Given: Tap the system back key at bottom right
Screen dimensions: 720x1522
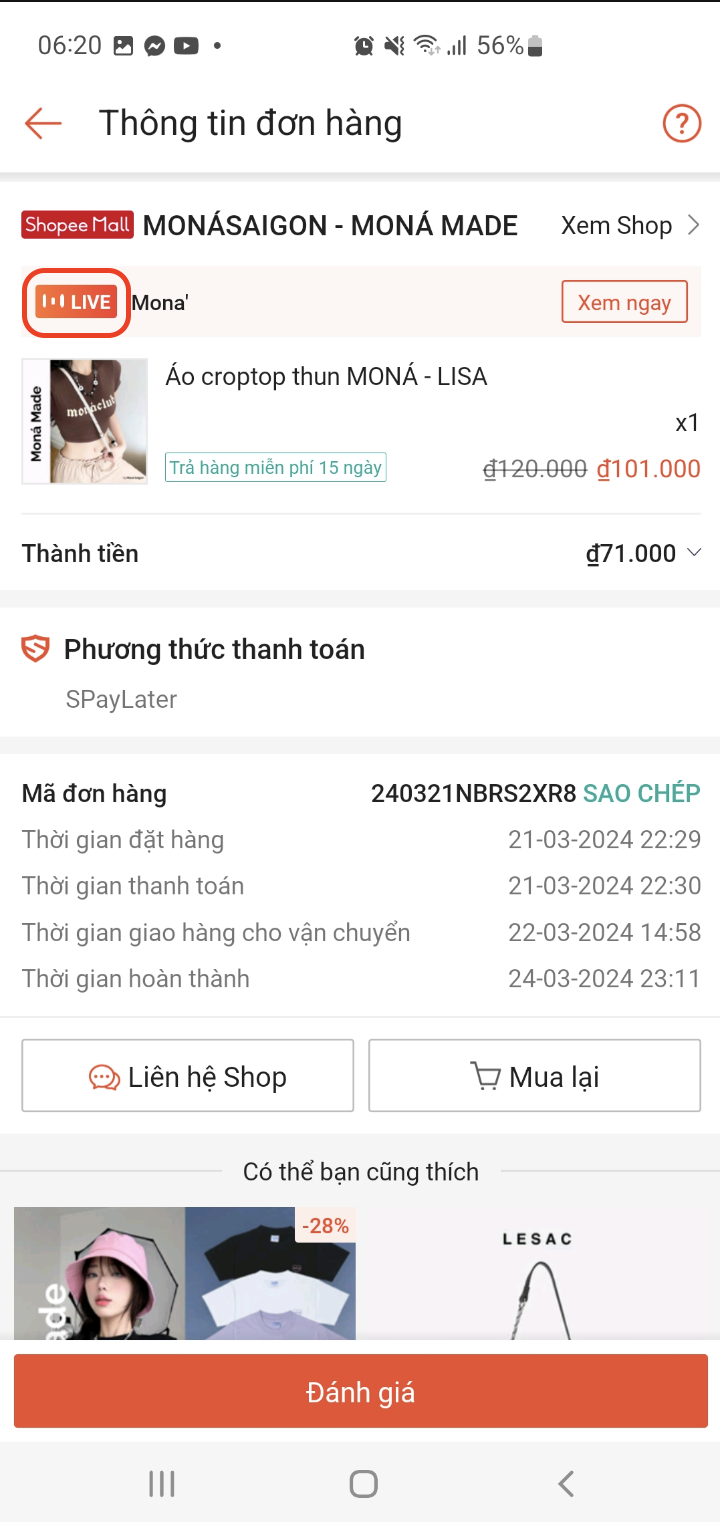Looking at the screenshot, I should 564,1483.
